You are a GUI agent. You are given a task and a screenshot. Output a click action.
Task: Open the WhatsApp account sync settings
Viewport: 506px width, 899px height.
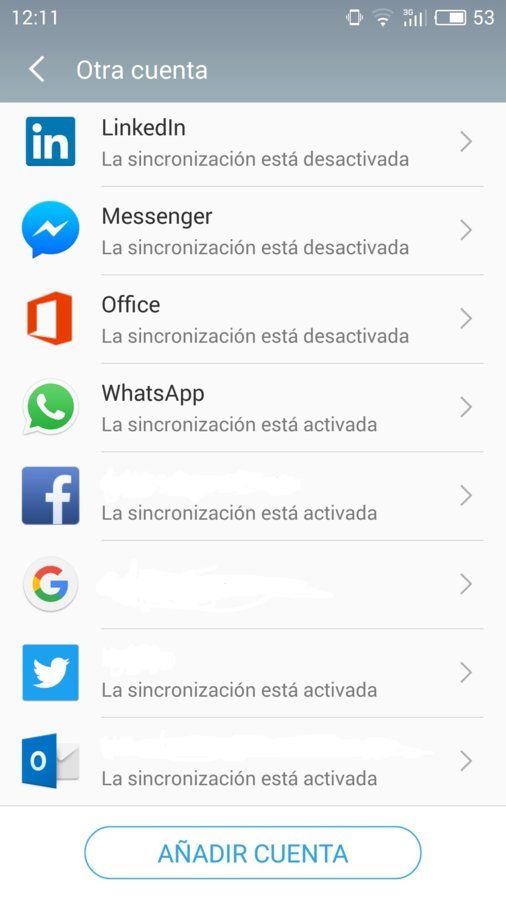coord(253,407)
